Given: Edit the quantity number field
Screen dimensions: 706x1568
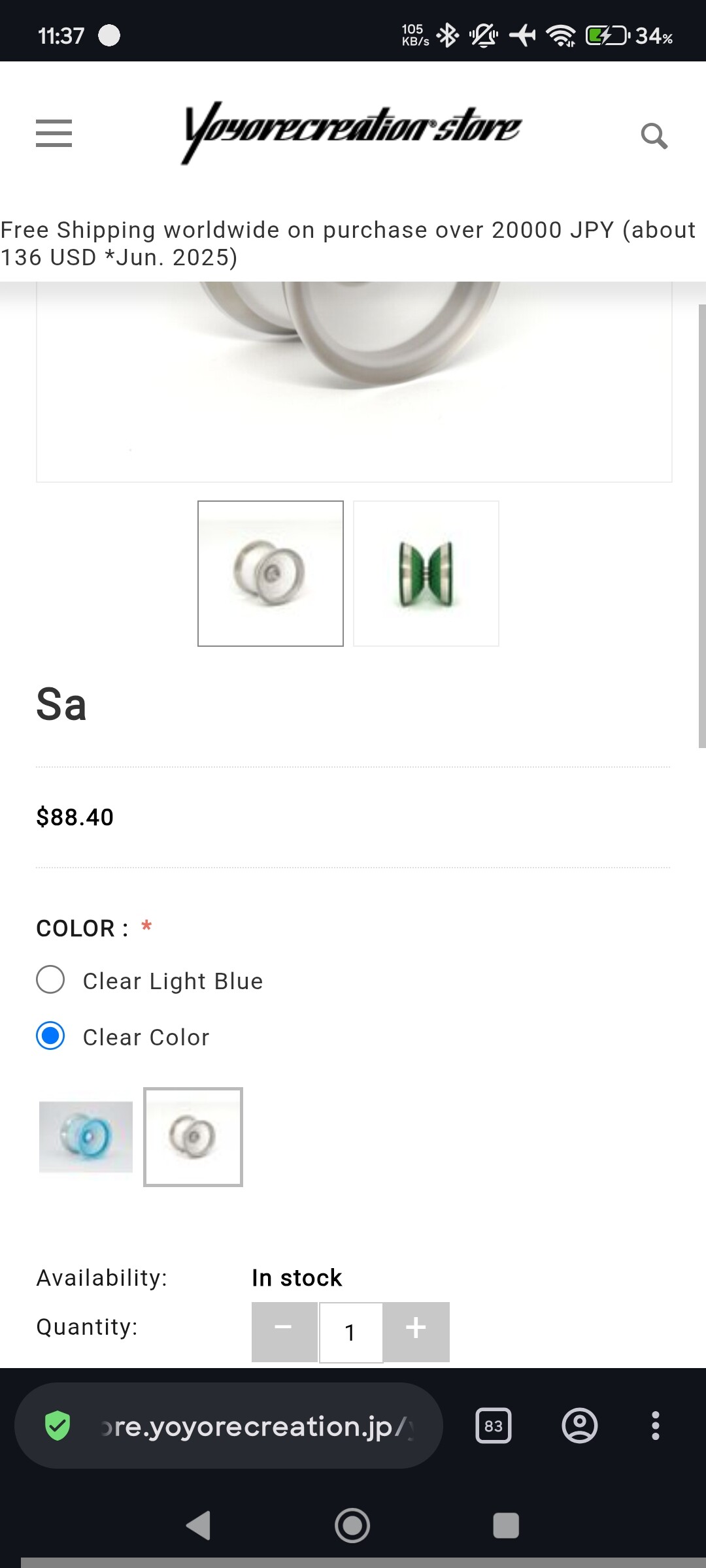Looking at the screenshot, I should coord(350,1332).
